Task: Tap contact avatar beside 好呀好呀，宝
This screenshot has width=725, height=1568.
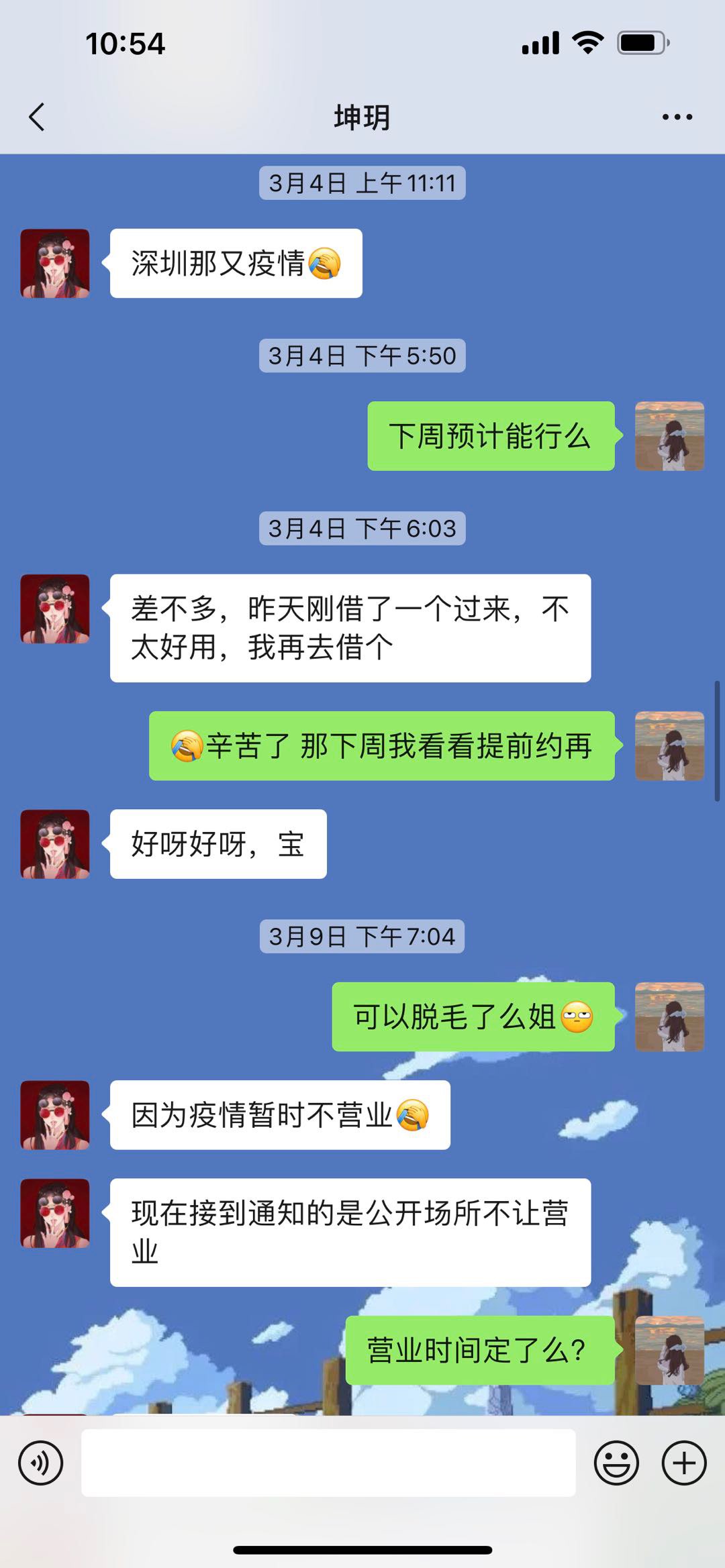Action: coord(55,844)
